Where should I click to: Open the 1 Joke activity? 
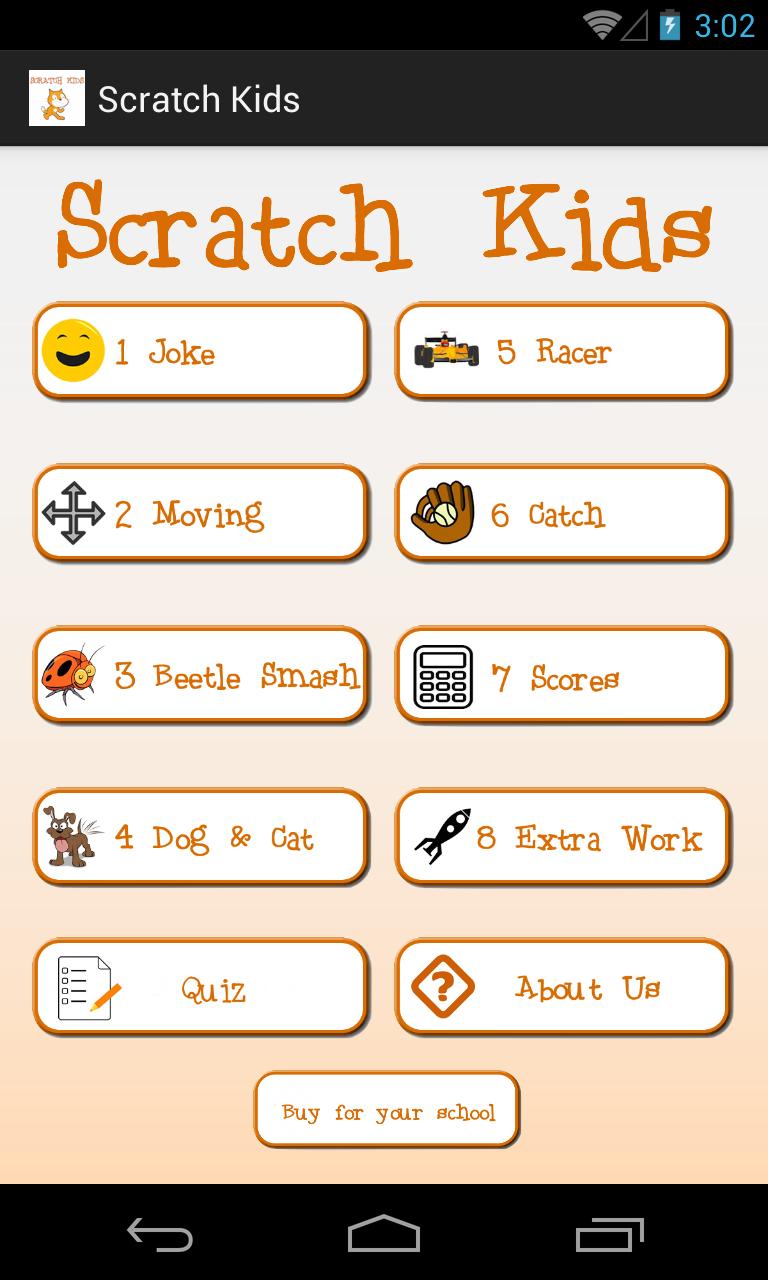200,350
